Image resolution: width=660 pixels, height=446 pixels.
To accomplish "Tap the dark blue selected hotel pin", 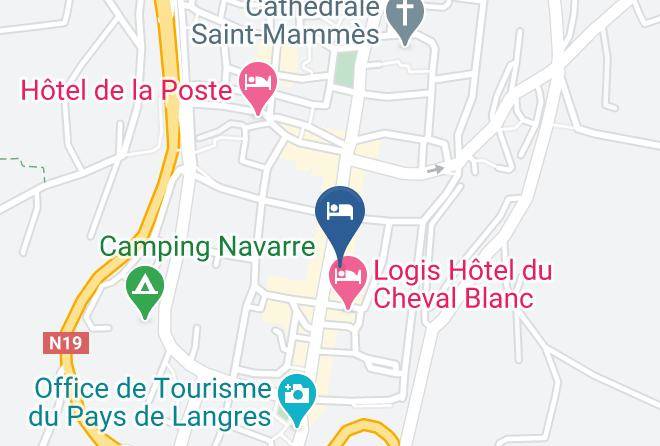I will pos(340,222).
